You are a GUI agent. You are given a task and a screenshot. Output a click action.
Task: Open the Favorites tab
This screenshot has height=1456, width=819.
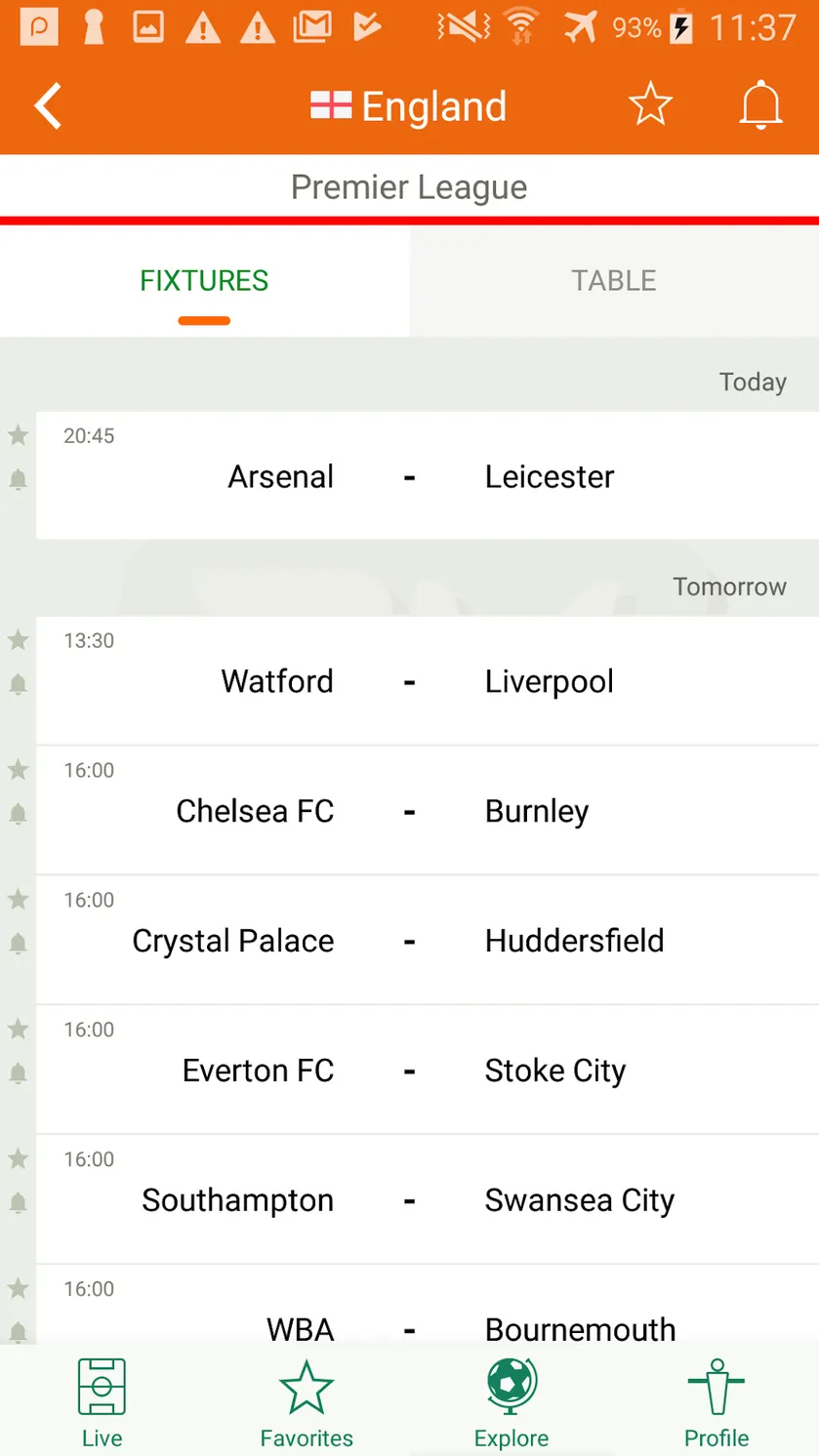coord(307,1402)
